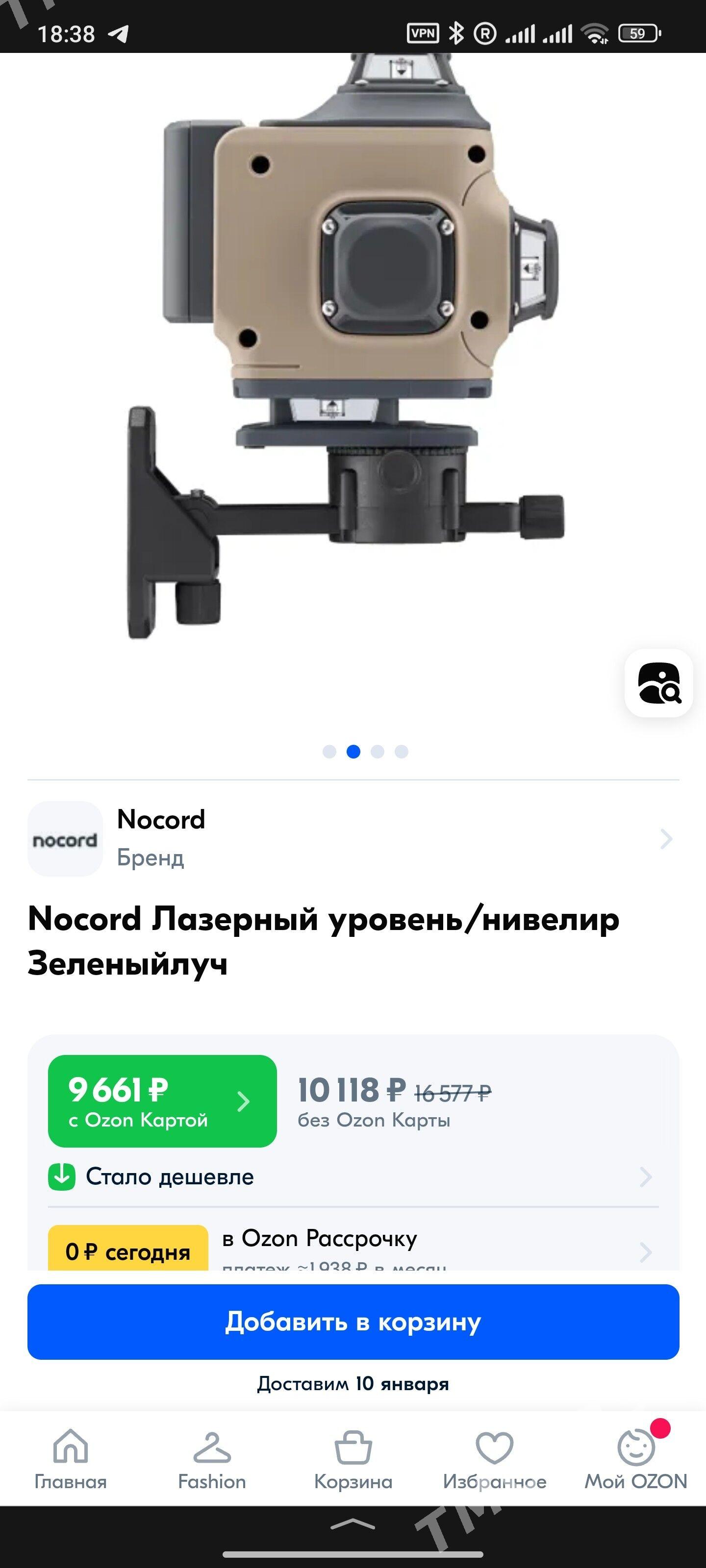706x1568 pixels.
Task: Open similar products image search
Action: pos(658,683)
